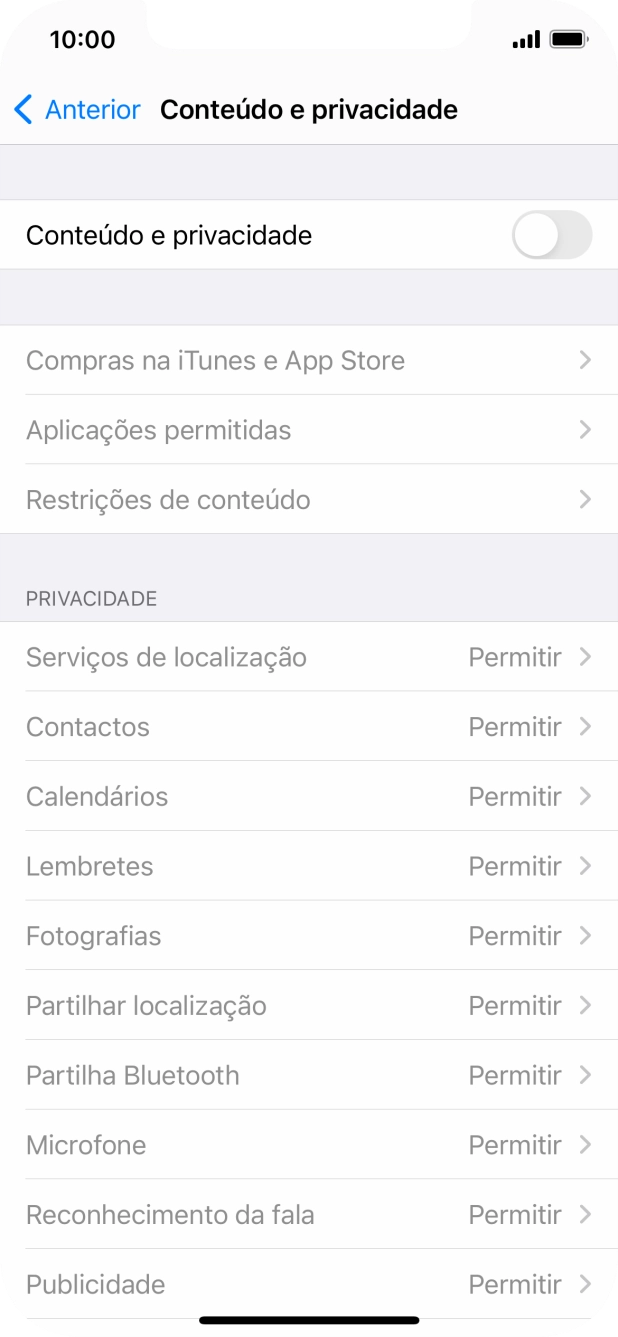Tap the Lembretes row
The image size is (618, 1337).
point(309,866)
